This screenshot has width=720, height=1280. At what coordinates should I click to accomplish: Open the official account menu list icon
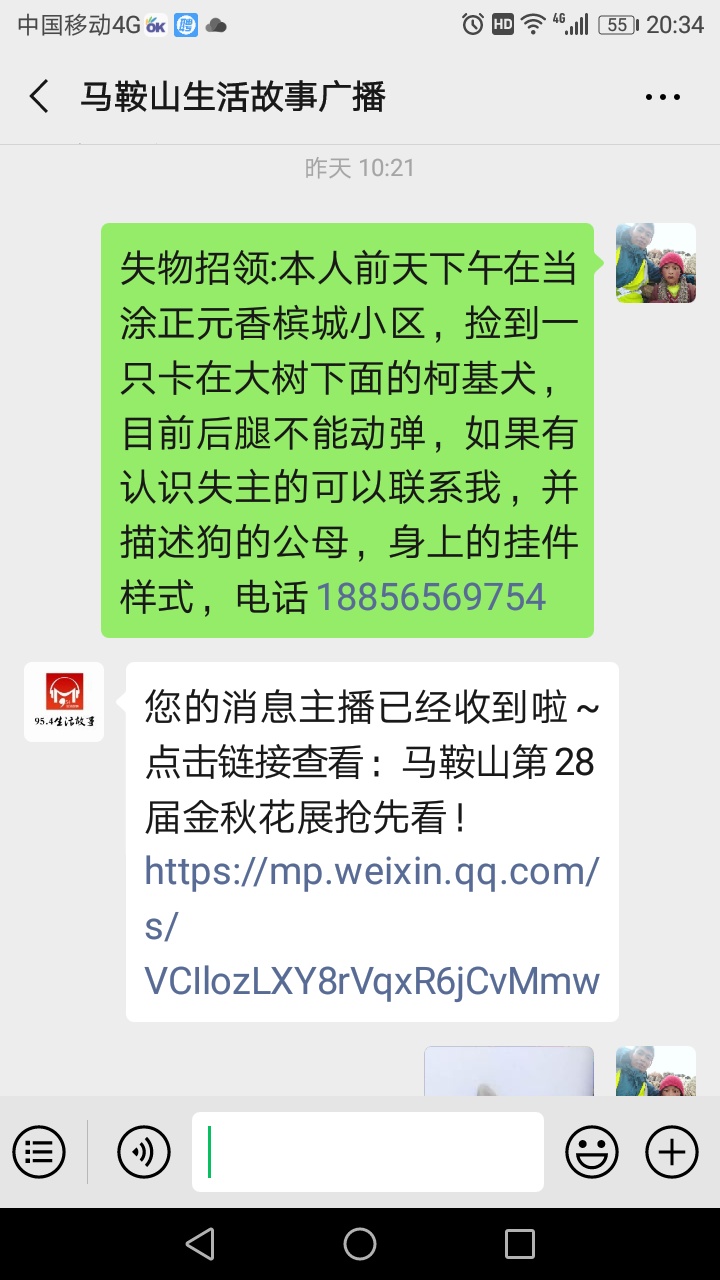pos(39,1152)
